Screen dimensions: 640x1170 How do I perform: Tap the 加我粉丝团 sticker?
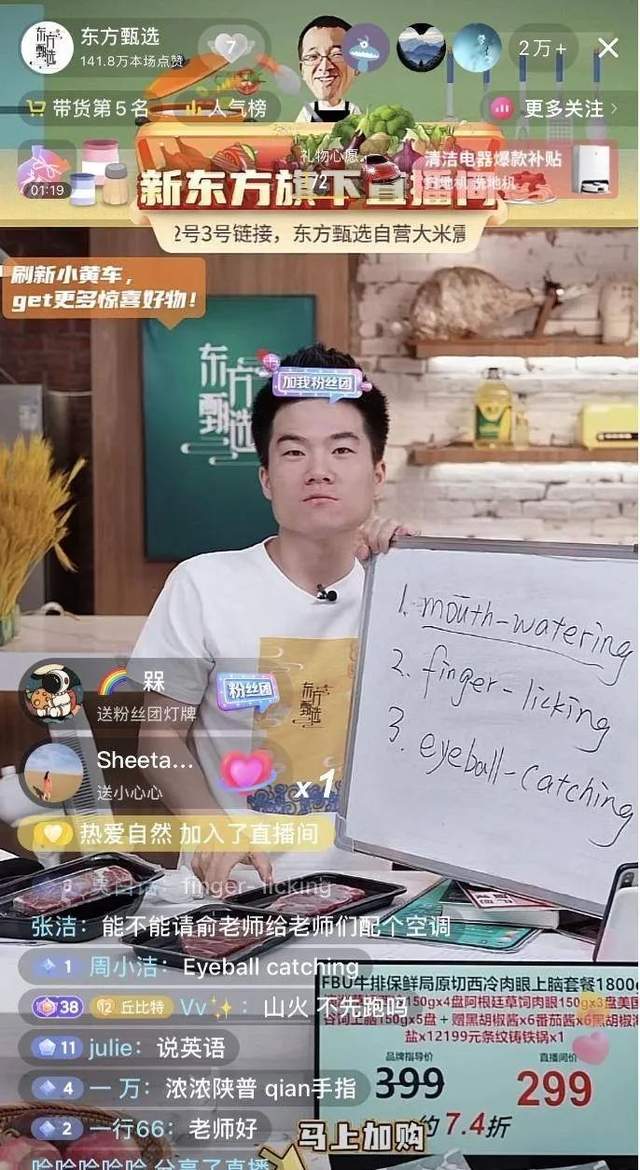pos(319,382)
